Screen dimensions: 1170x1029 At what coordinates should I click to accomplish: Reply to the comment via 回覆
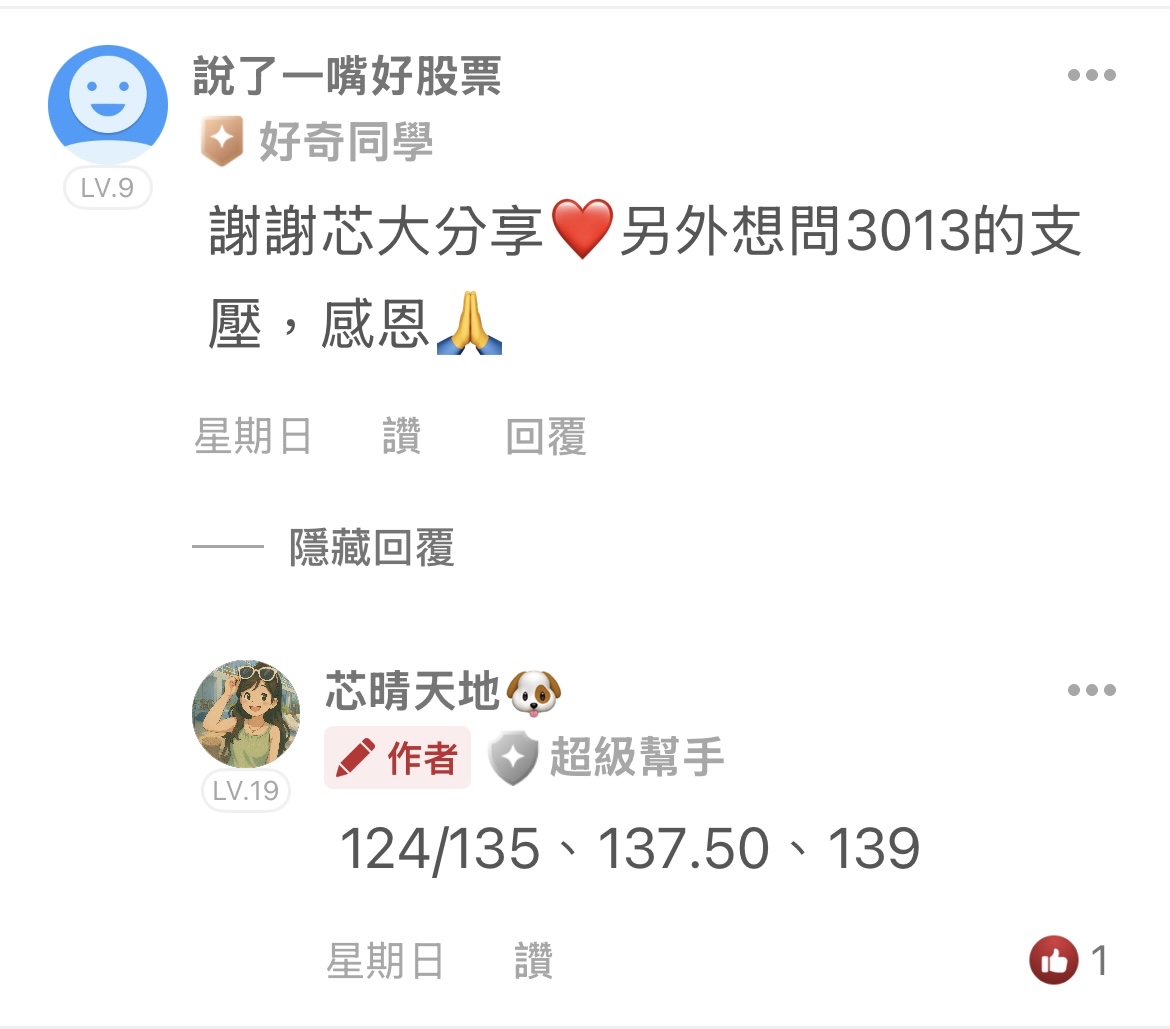click(546, 436)
